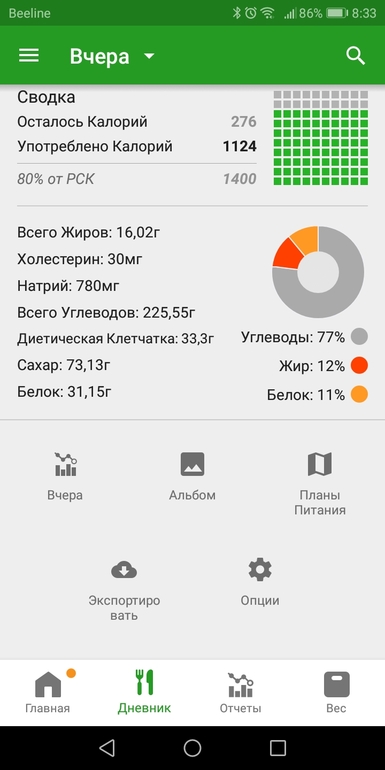Go to the Отчеты tab
The height and width of the screenshot is (770, 385).
coord(241,692)
